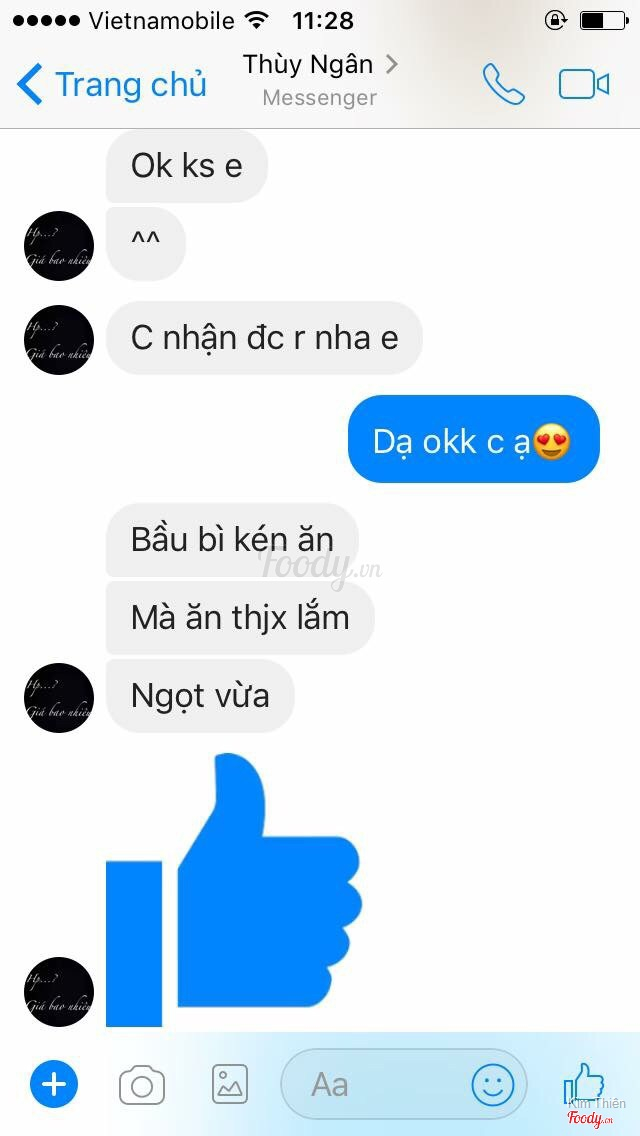The image size is (640, 1136).
Task: Open the avatar next to Ngọt vừa
Action: (x=59, y=697)
